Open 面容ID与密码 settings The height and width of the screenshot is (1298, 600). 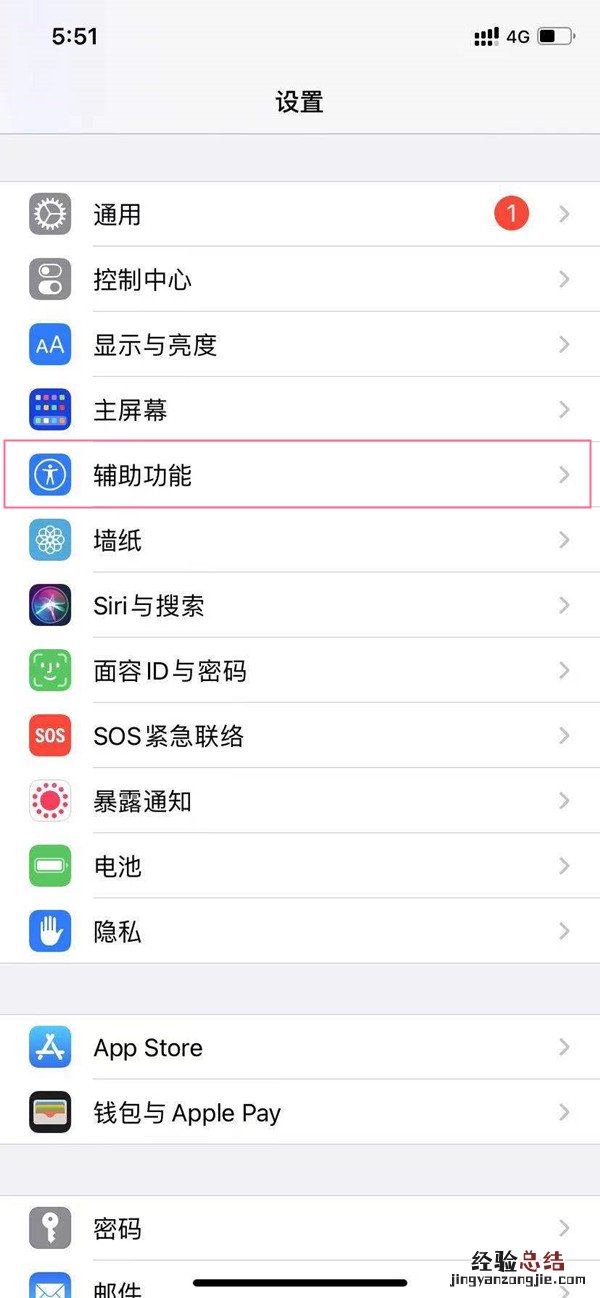pos(300,671)
